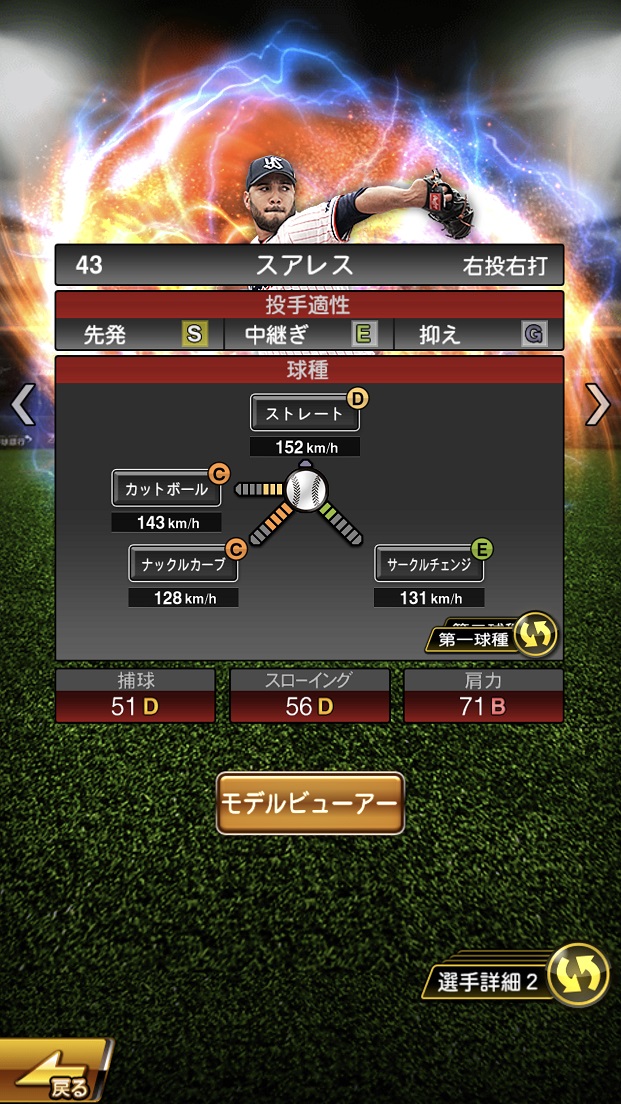Open the モデルビューアー model viewer

[310, 803]
